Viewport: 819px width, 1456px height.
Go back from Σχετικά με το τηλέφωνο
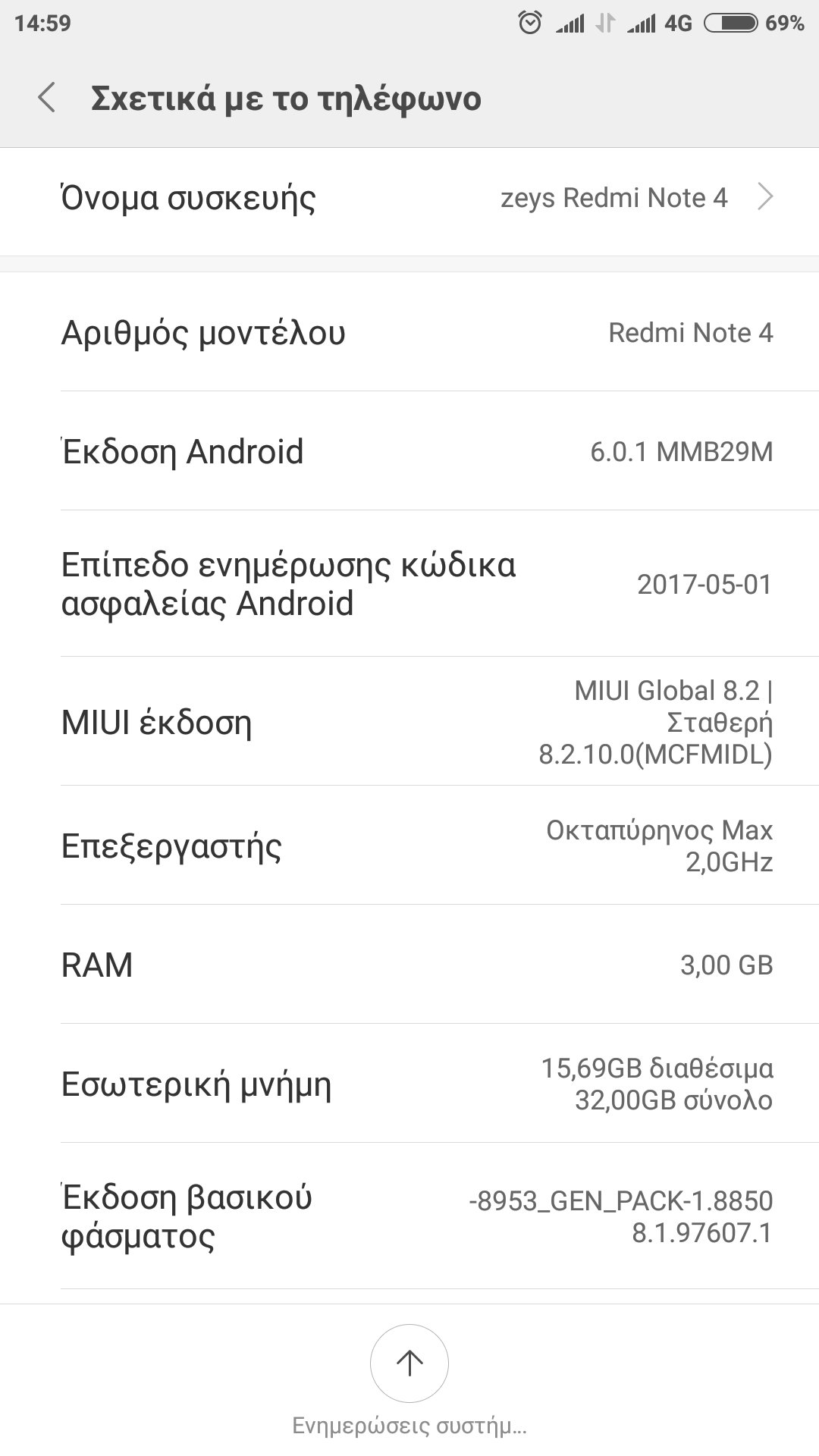tap(47, 98)
